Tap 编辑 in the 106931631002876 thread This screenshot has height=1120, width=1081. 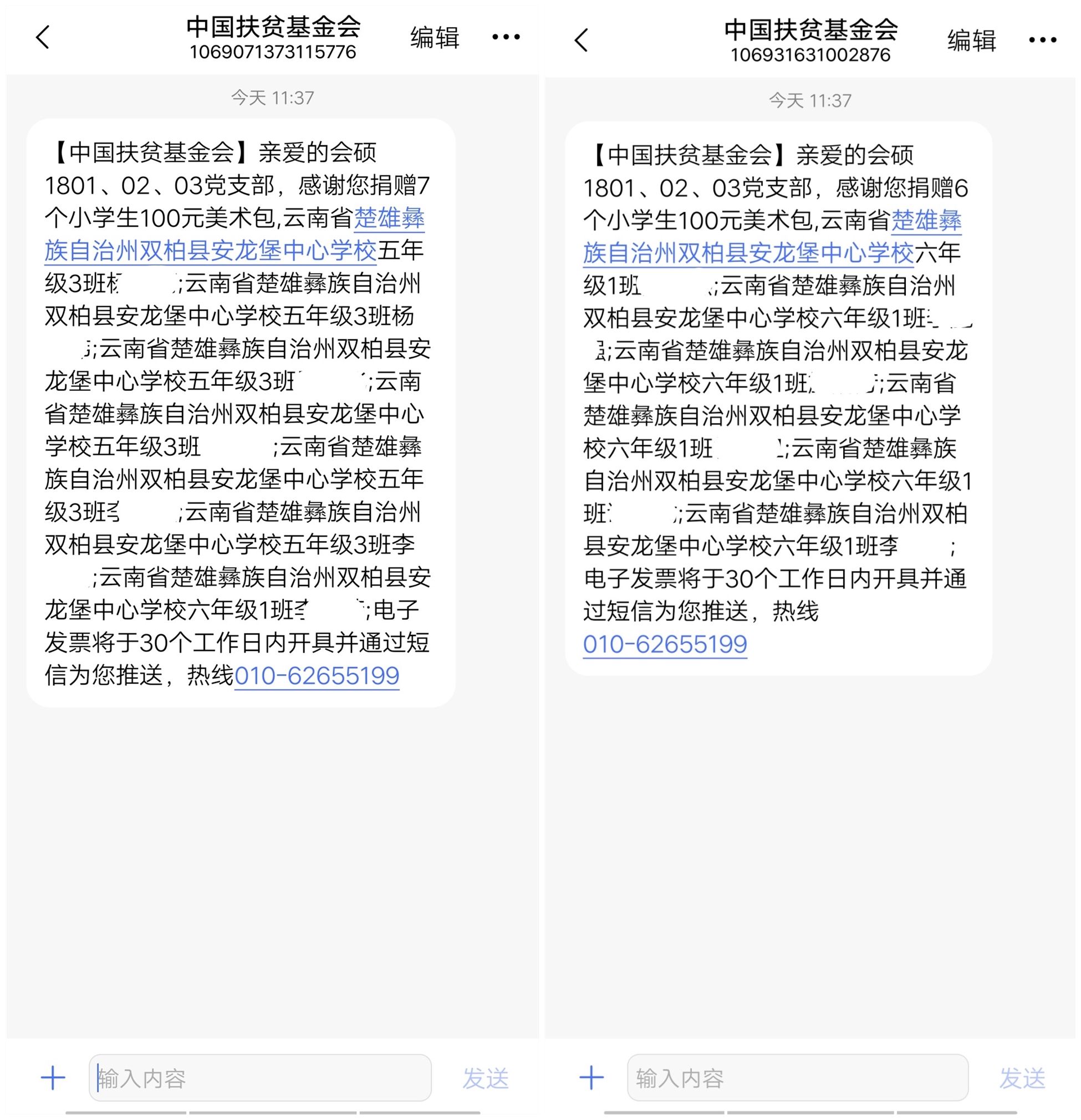click(971, 41)
